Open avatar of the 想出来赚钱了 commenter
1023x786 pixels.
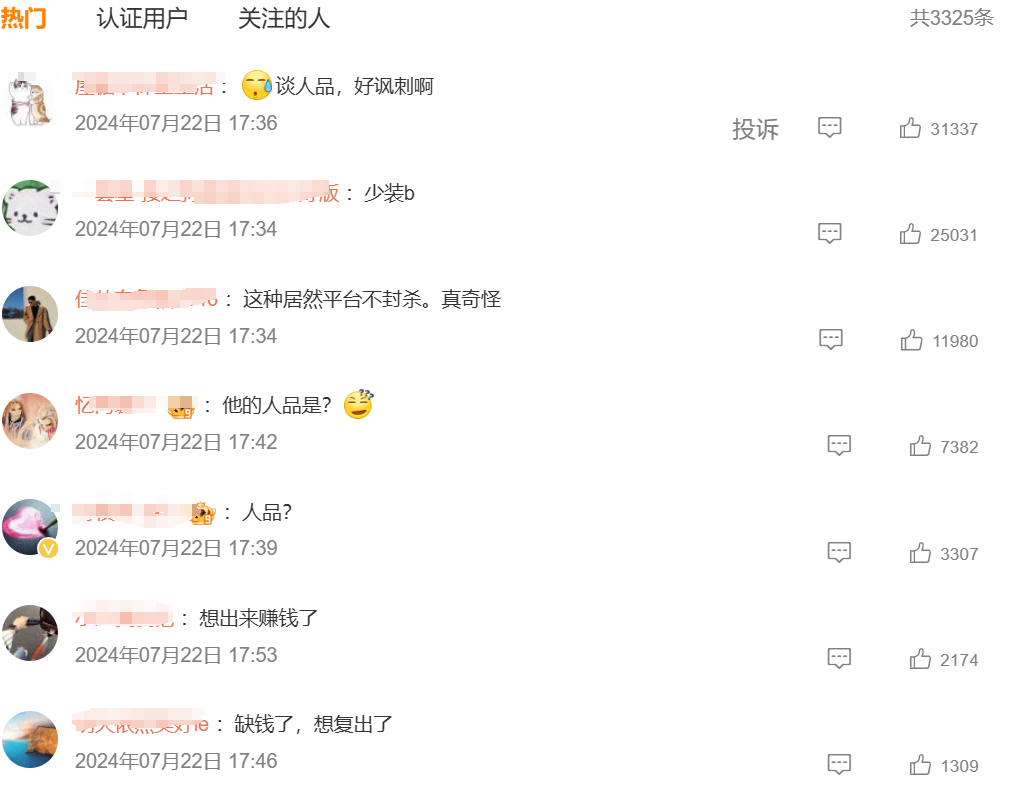point(30,633)
